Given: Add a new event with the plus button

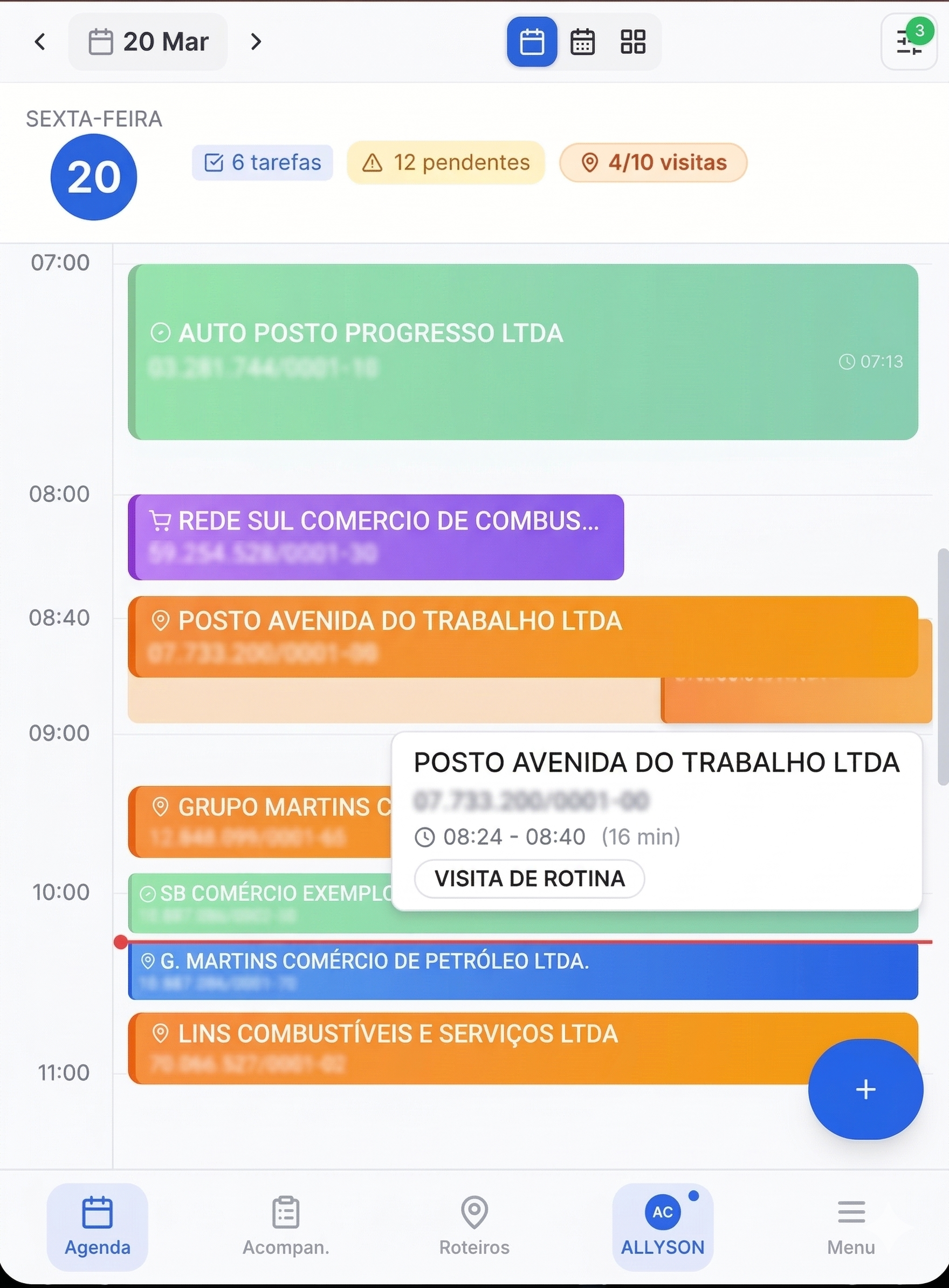Looking at the screenshot, I should 865,1089.
